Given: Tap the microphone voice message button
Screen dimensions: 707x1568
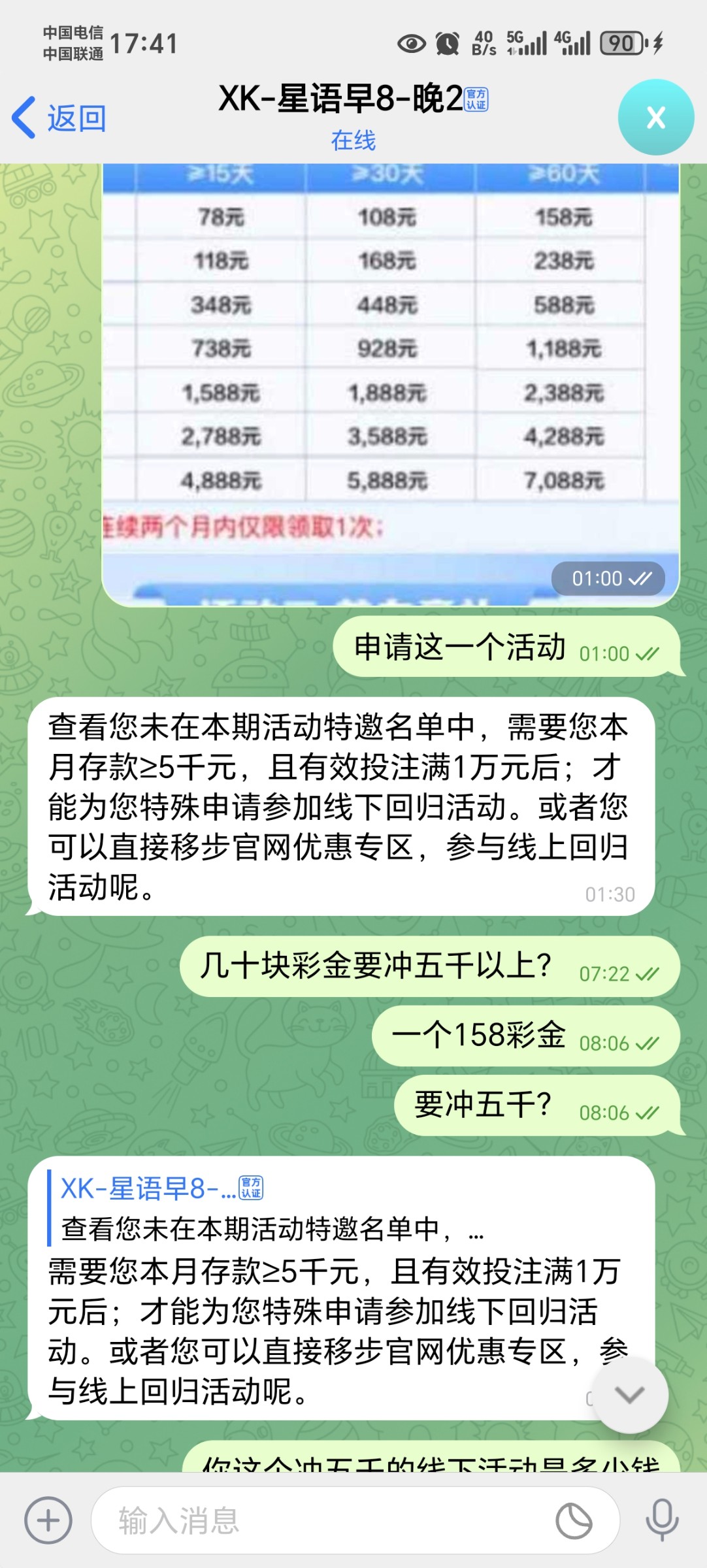Looking at the screenshot, I should click(x=662, y=1520).
